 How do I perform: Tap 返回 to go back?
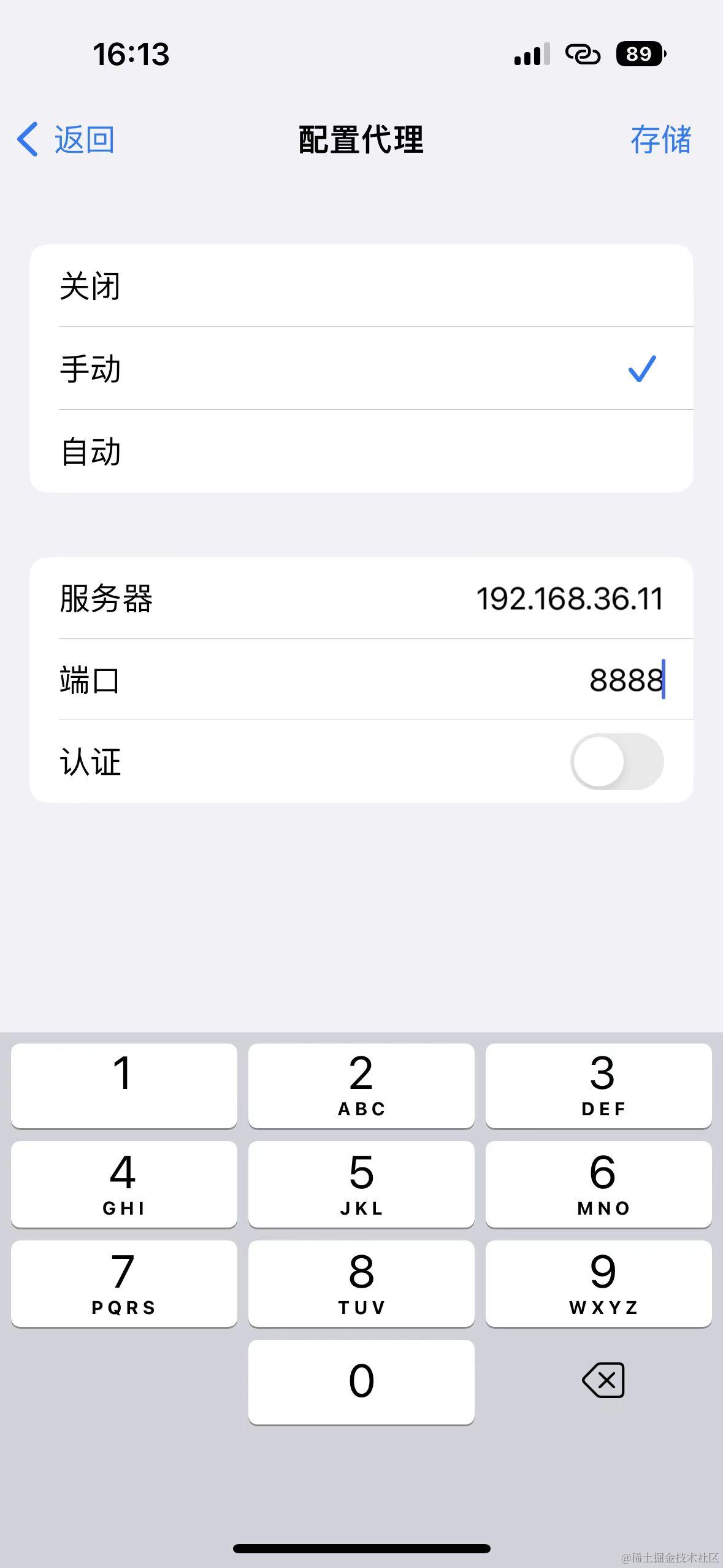click(83, 140)
